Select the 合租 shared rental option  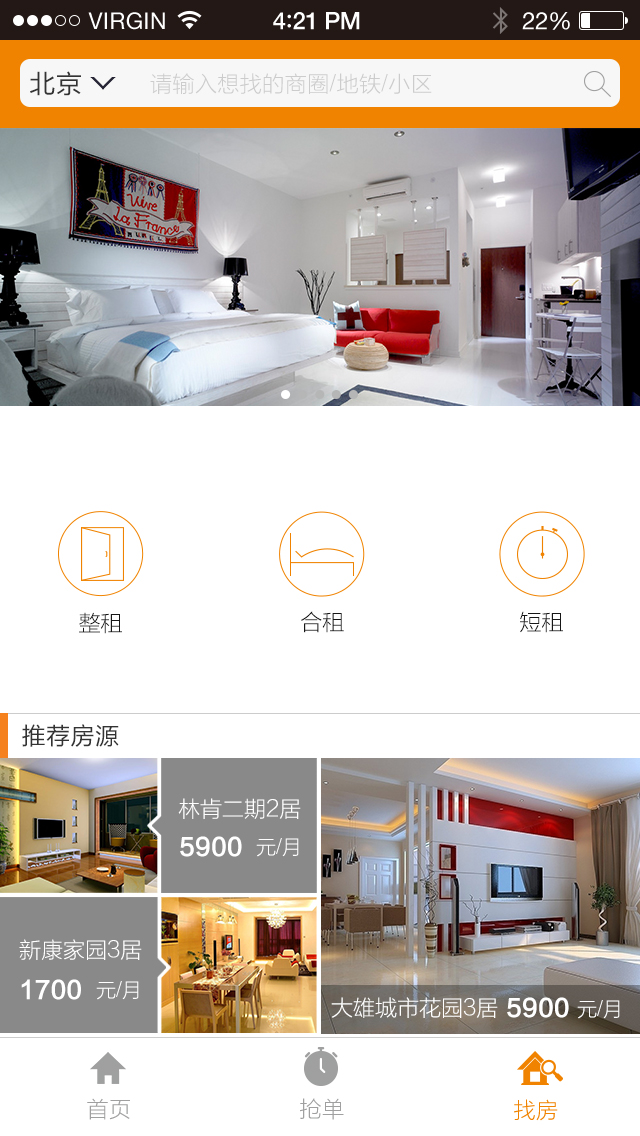[x=321, y=570]
